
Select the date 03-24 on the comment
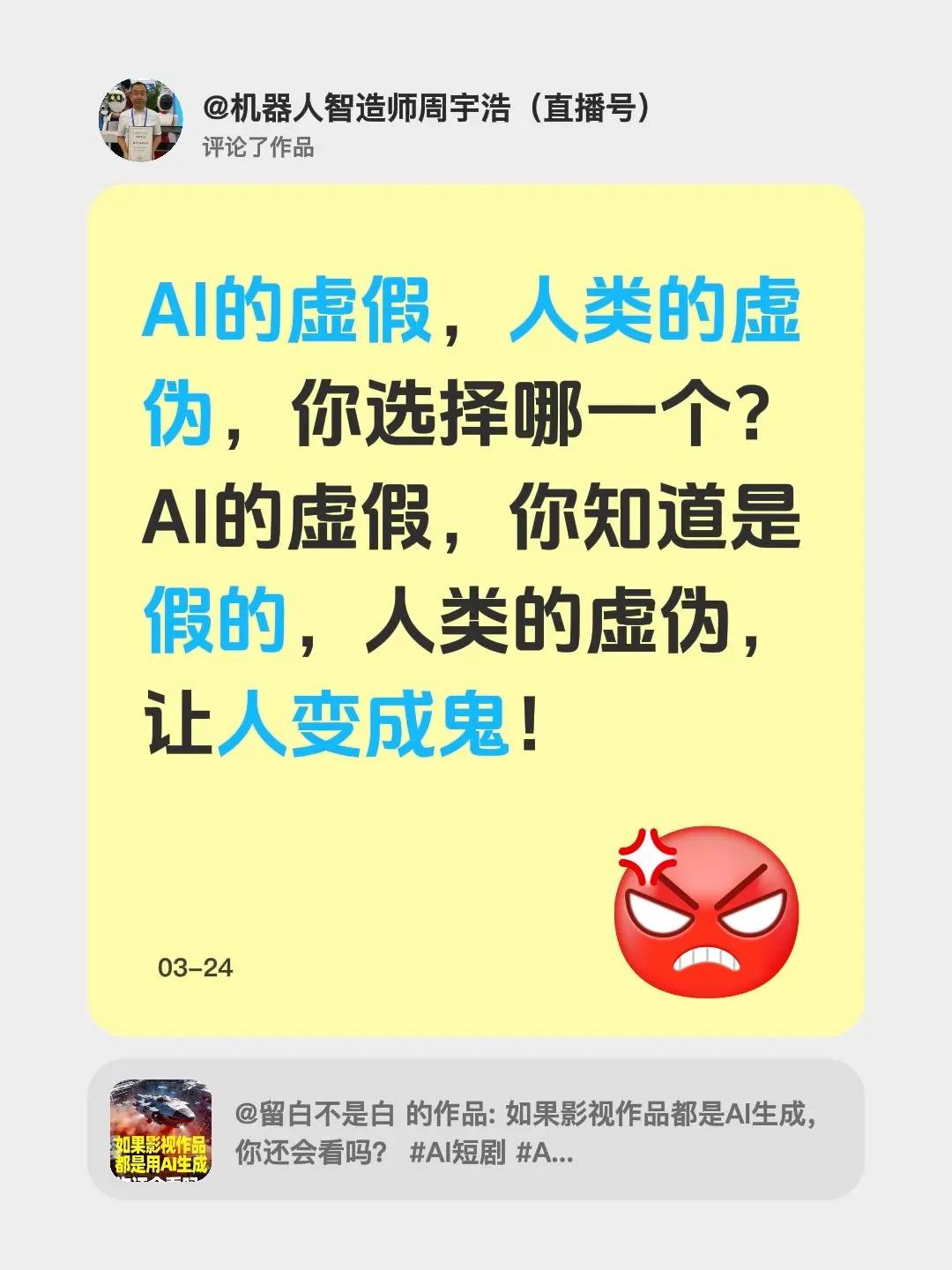coord(197,968)
